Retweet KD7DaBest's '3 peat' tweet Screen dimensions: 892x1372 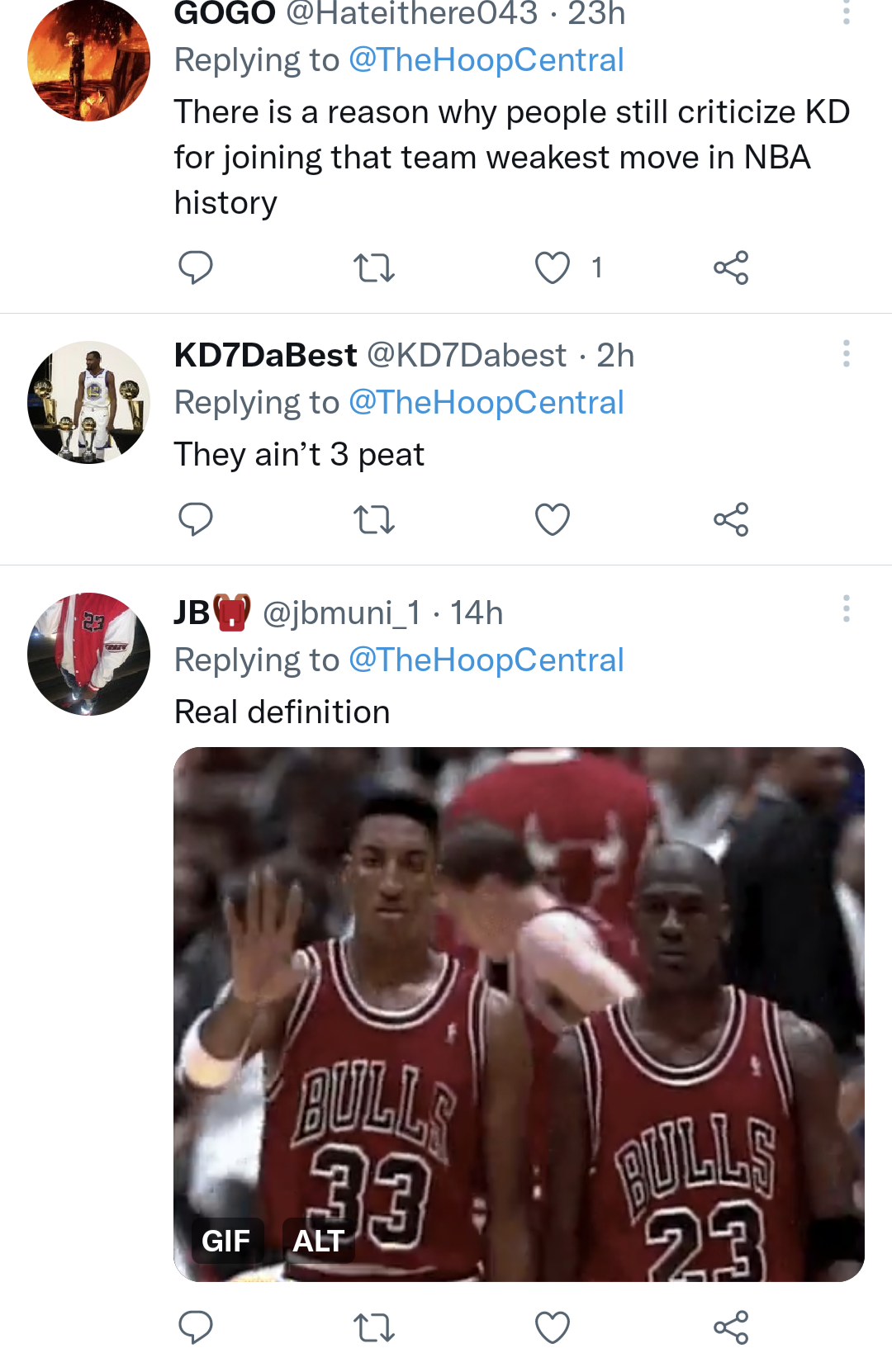point(373,519)
